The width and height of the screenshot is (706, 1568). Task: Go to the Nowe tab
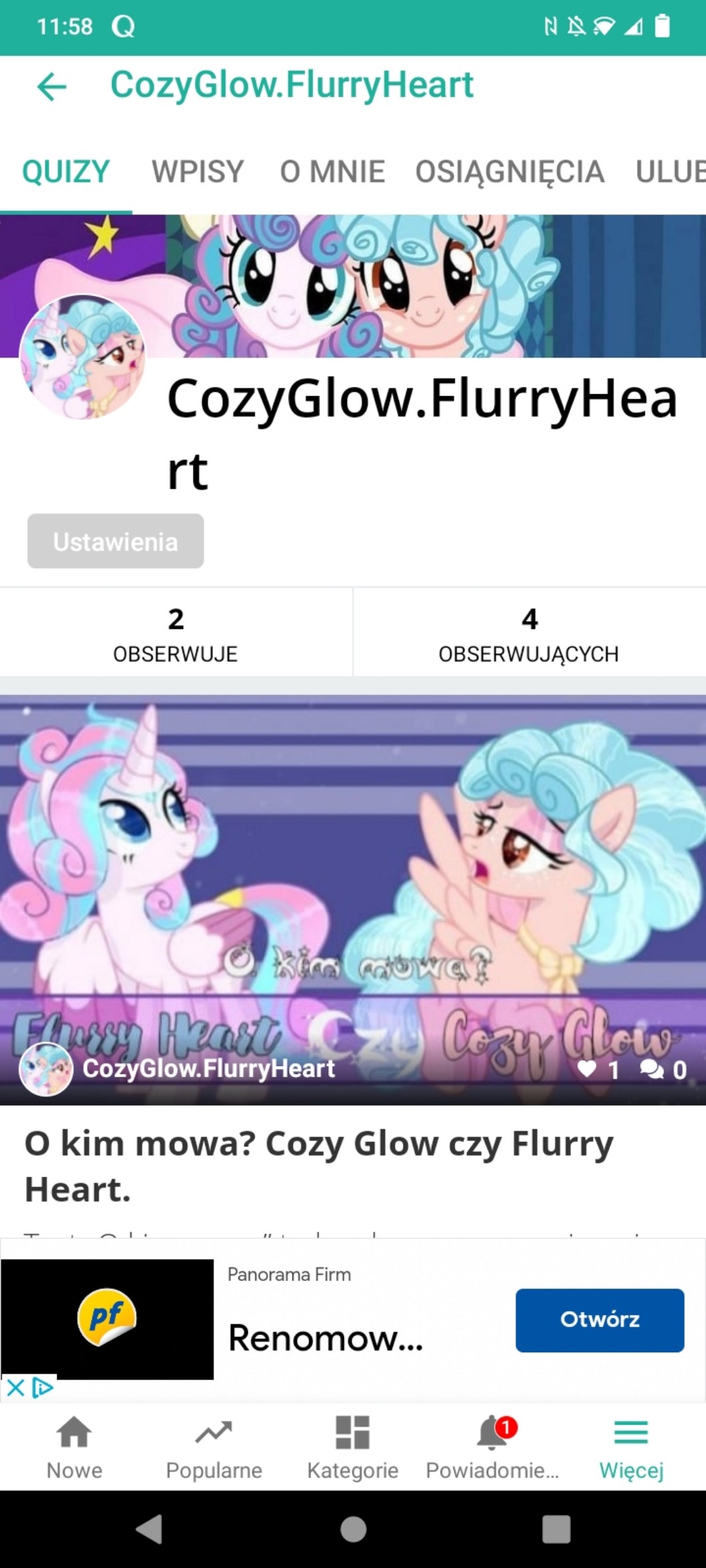pyautogui.click(x=74, y=1447)
